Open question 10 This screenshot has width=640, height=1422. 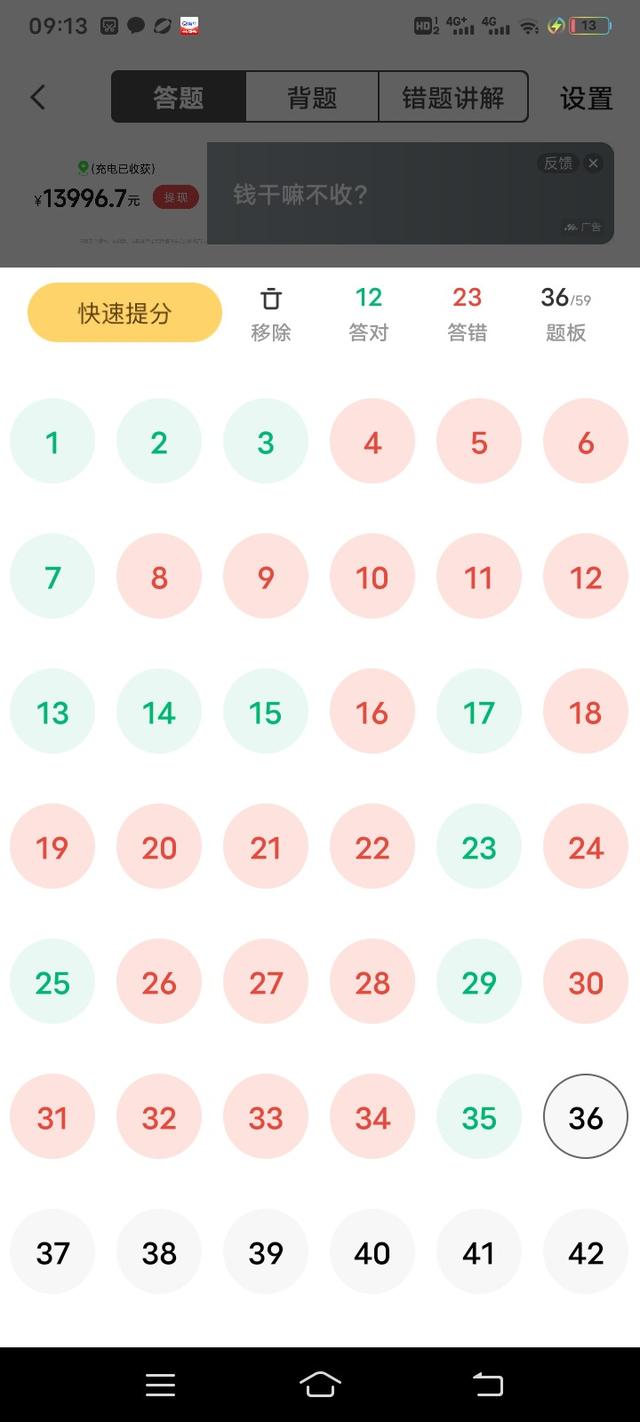(x=372, y=577)
